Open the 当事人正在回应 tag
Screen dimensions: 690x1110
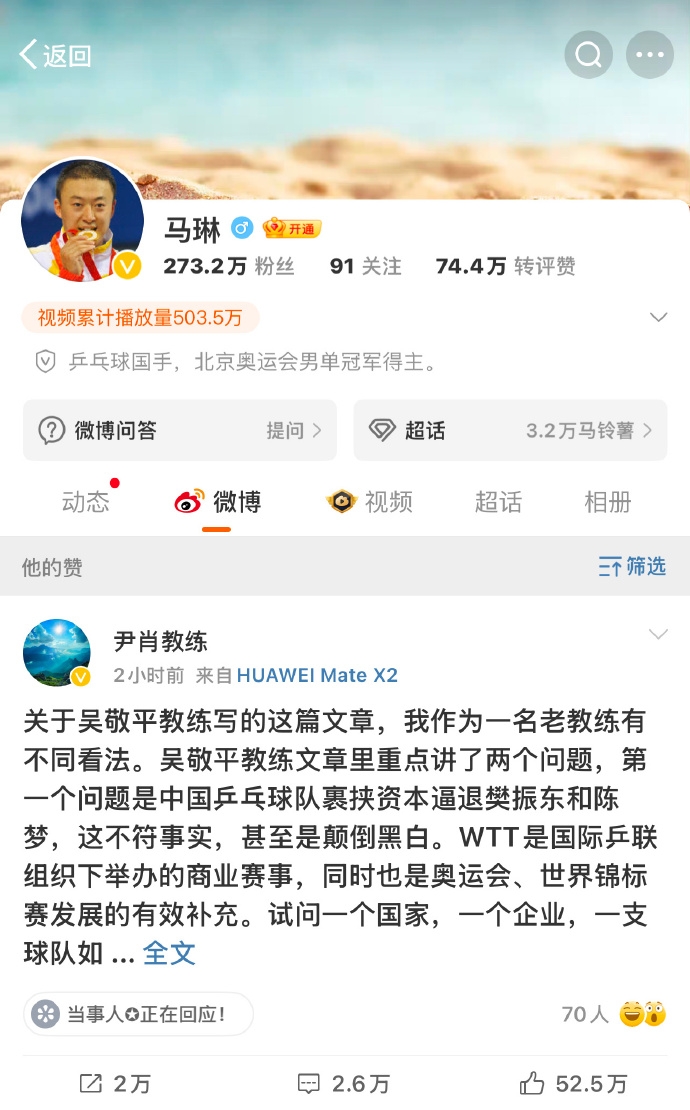pyautogui.click(x=138, y=1014)
